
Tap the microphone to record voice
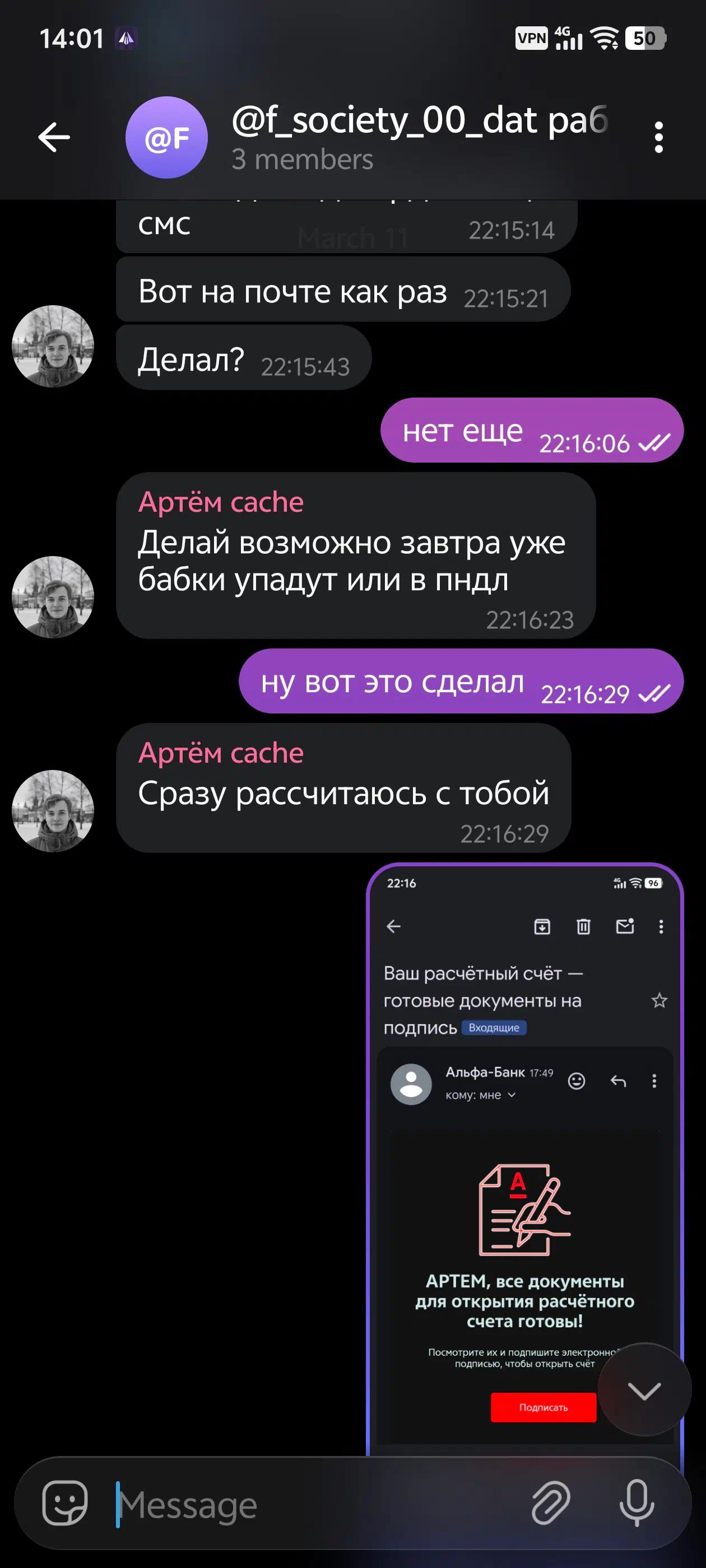click(x=637, y=1503)
